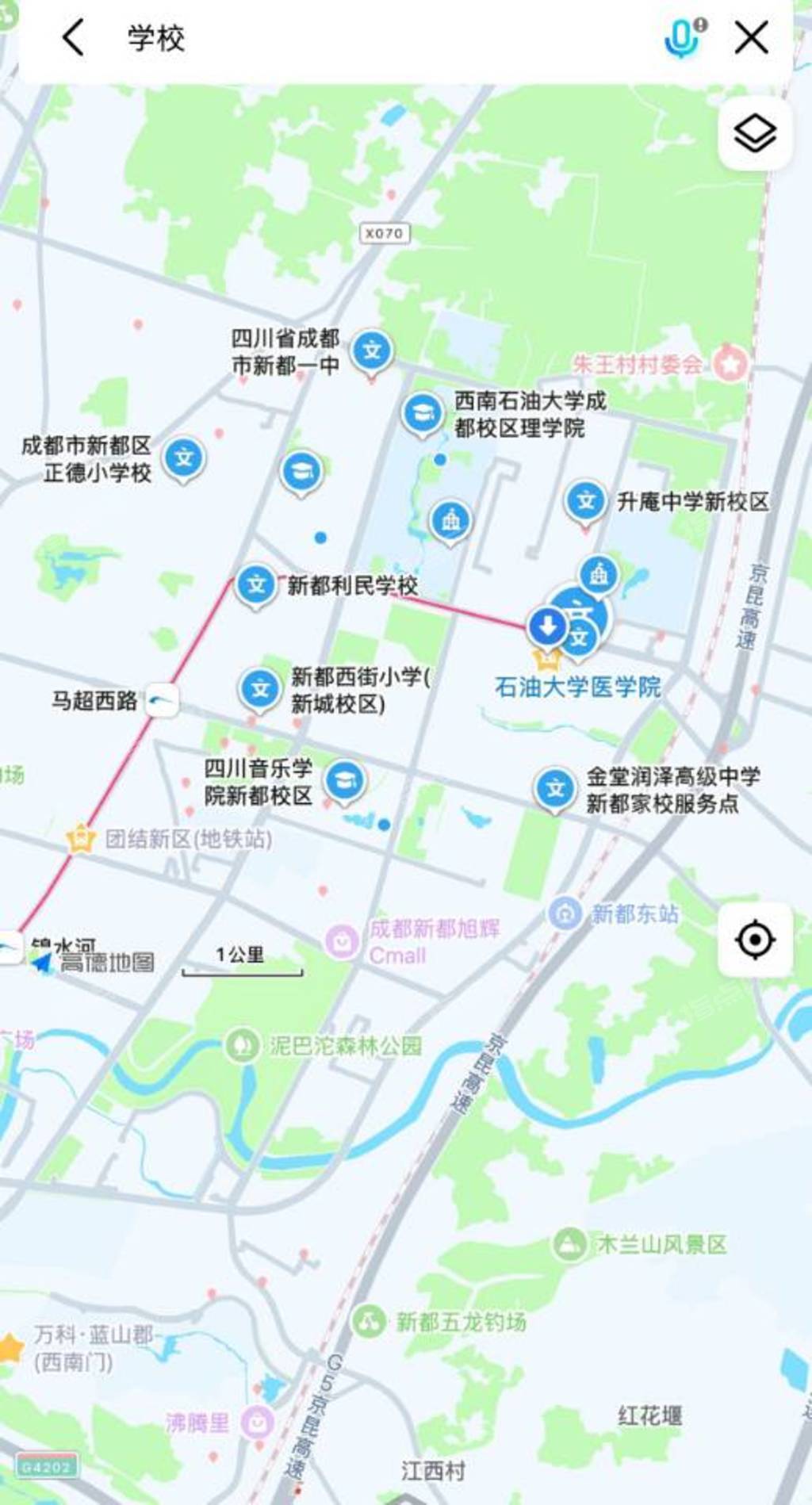Tap the 新都东站 station marker

pos(565,913)
